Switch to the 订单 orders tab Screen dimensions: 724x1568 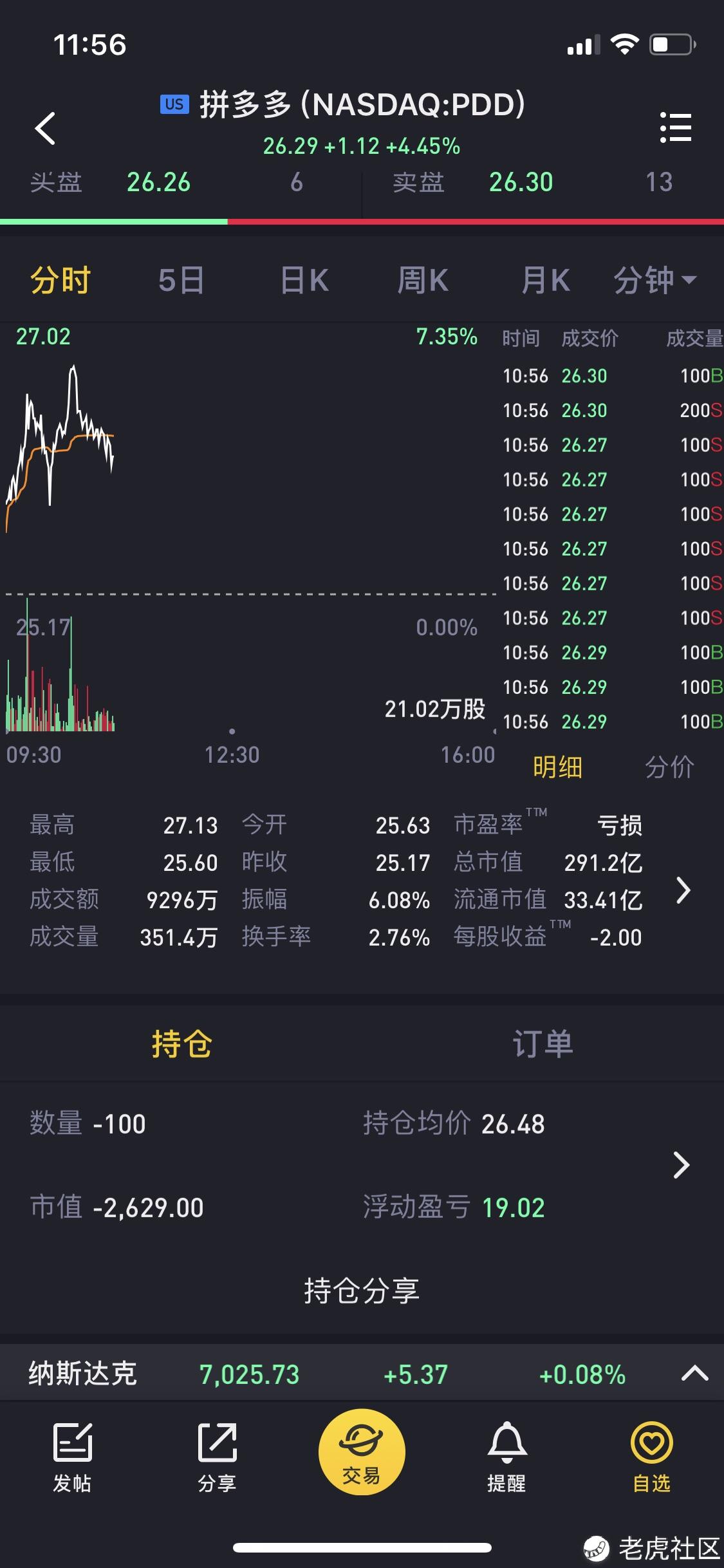tap(543, 1044)
